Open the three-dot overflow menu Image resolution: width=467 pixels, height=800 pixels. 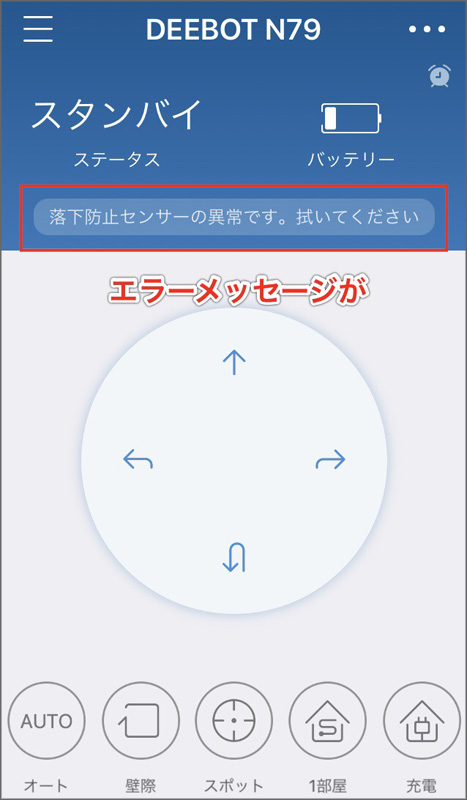[x=428, y=30]
